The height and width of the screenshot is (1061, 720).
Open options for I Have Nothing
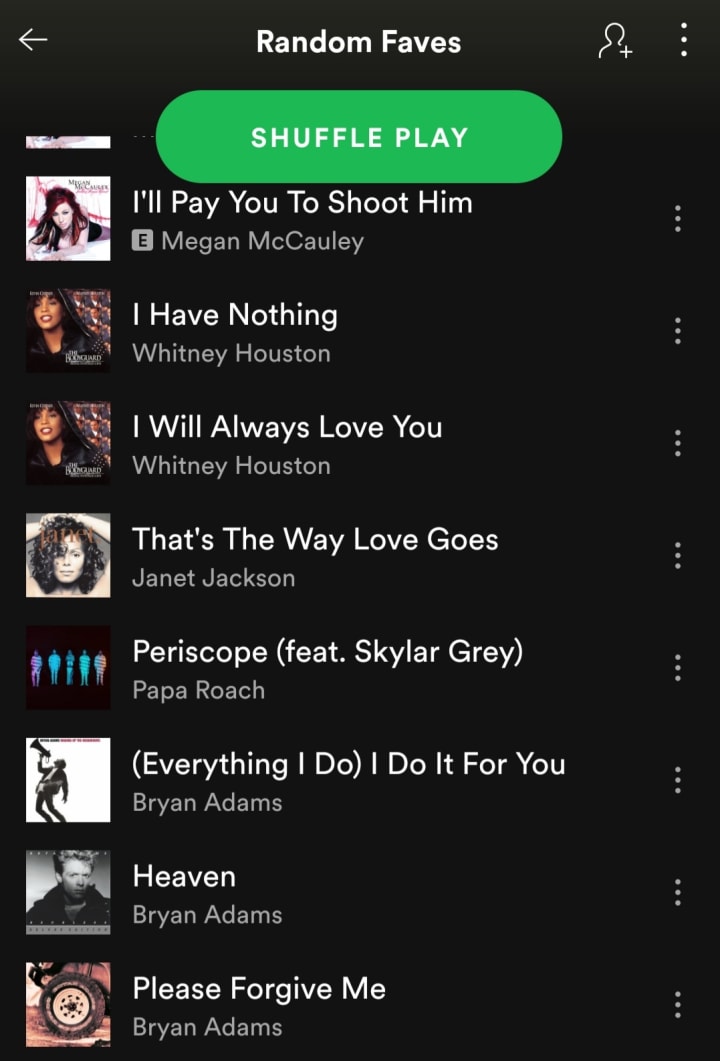tap(677, 331)
